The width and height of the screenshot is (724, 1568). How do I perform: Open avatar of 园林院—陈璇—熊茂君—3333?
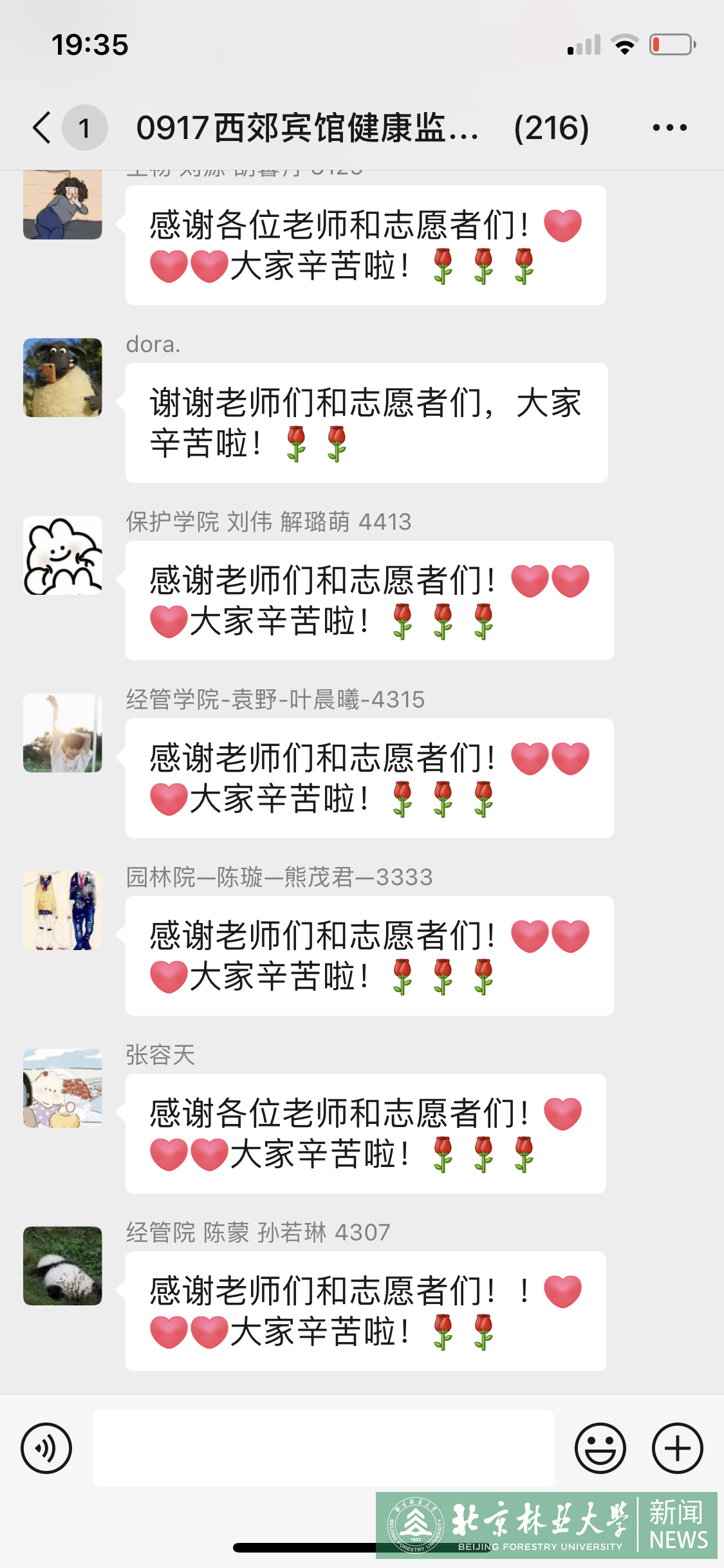(62, 911)
